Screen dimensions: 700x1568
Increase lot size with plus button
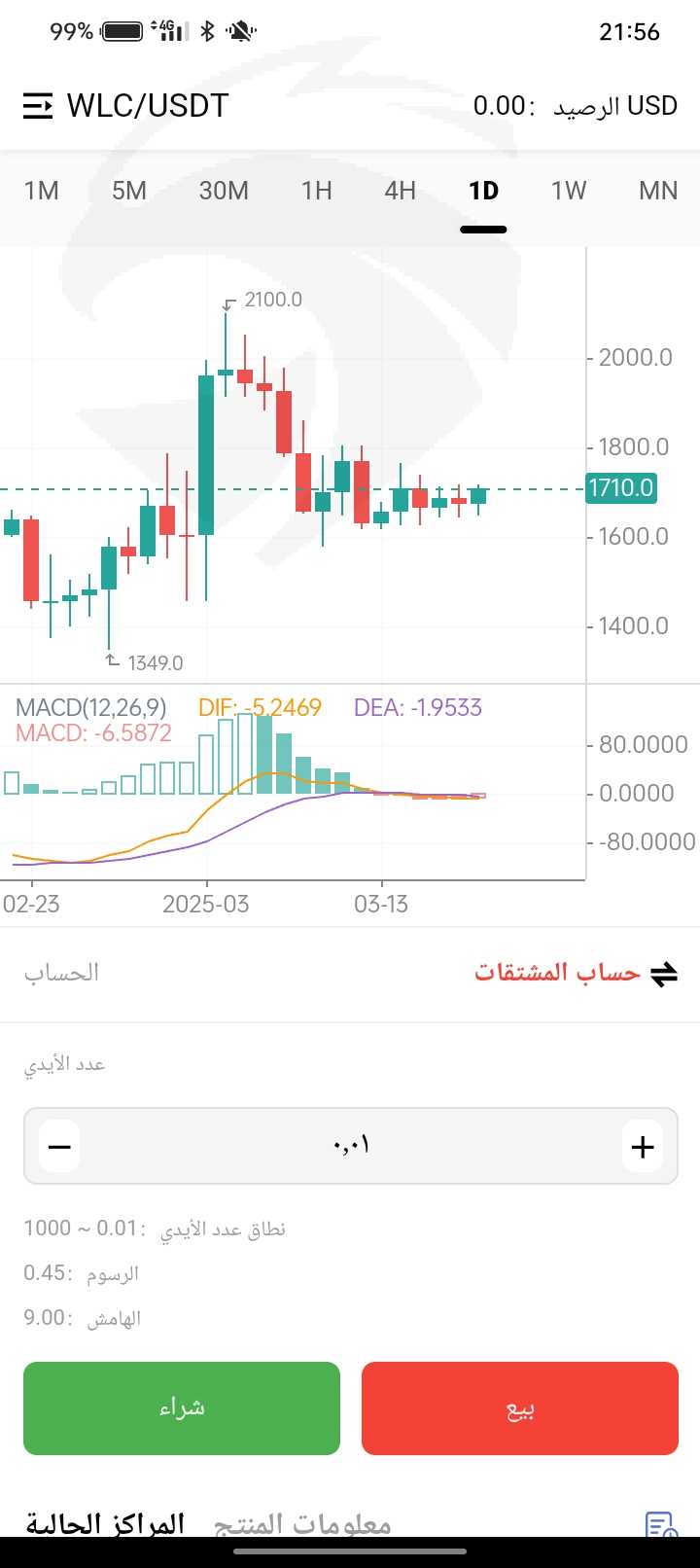tap(643, 1147)
